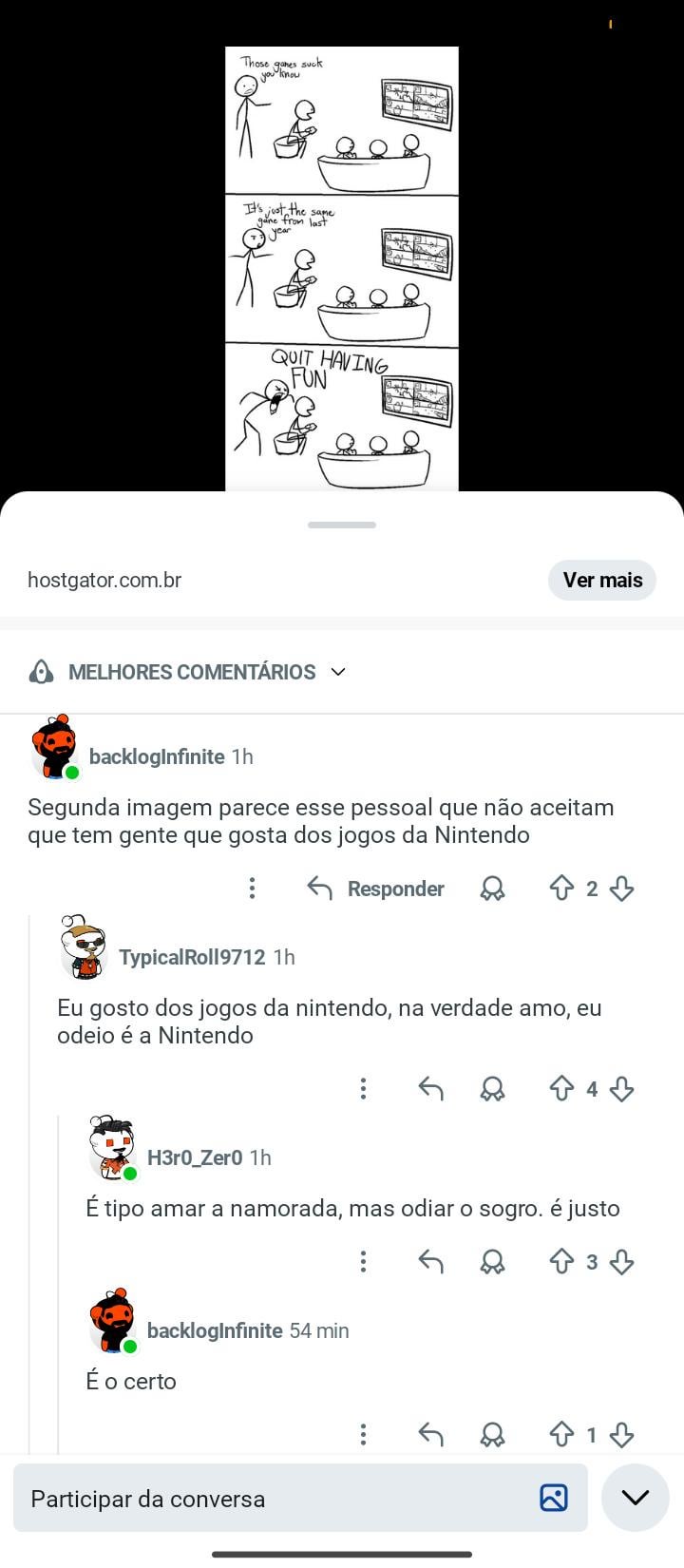This screenshot has height=1568, width=684.
Task: Open backlogInfinite's profile from first comment
Action: coord(156,756)
